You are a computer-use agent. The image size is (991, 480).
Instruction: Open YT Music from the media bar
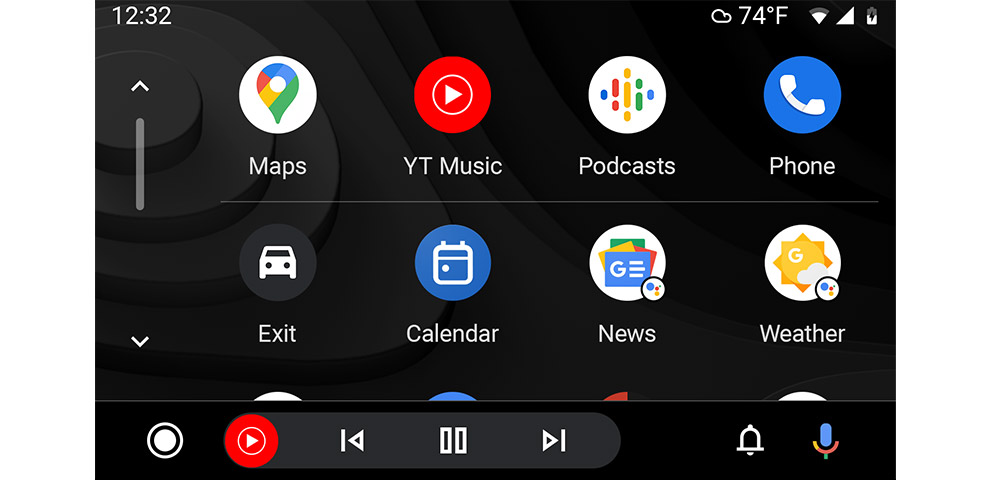pos(251,440)
